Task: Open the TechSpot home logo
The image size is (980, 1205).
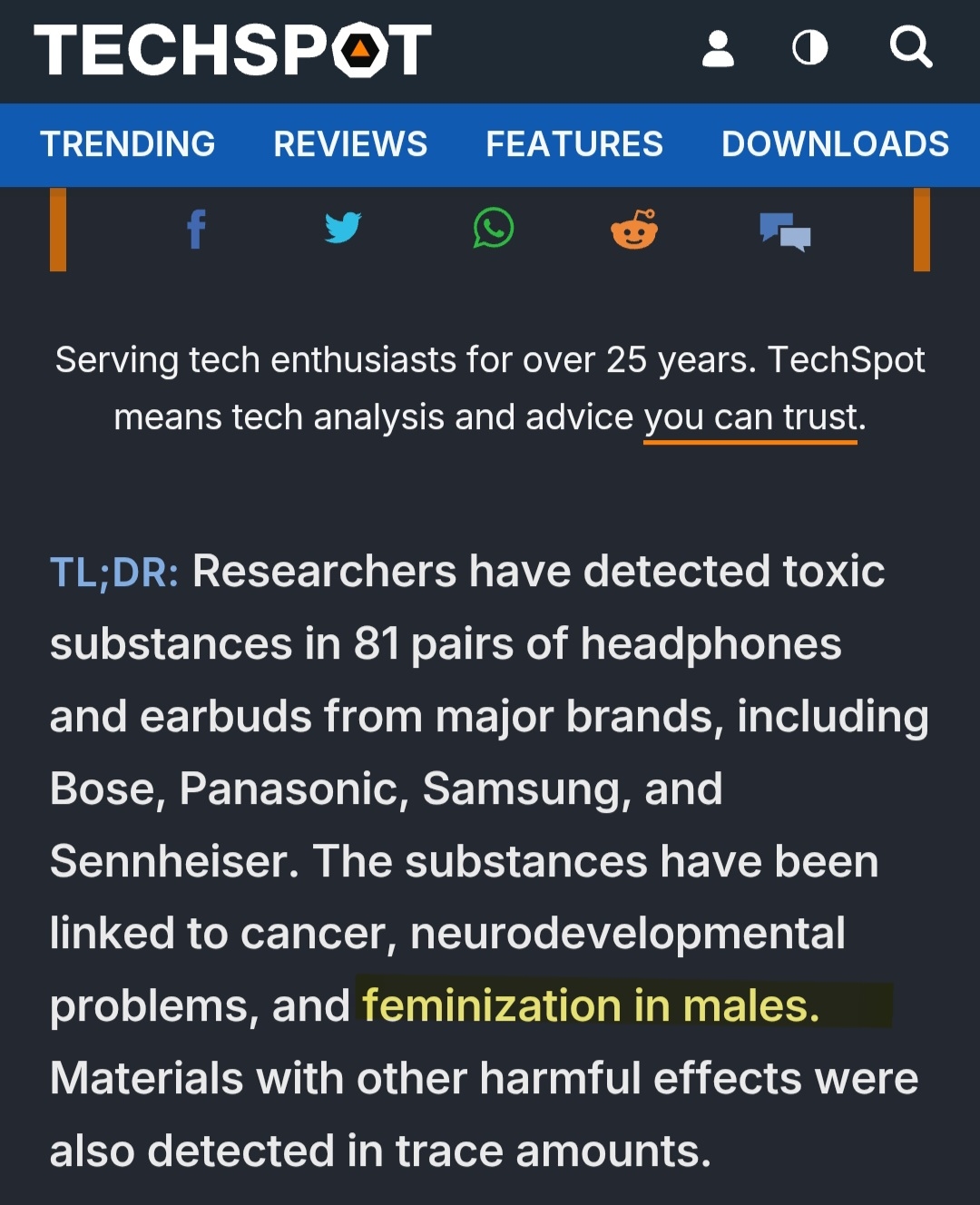Action: click(232, 50)
